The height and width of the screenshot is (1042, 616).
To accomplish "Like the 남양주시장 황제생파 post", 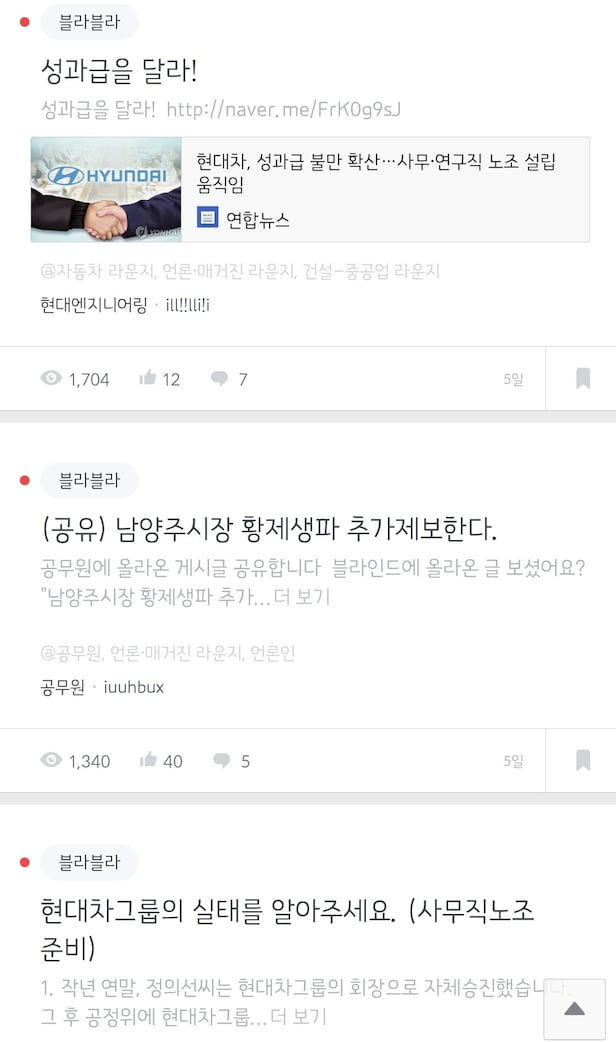I will tap(161, 761).
